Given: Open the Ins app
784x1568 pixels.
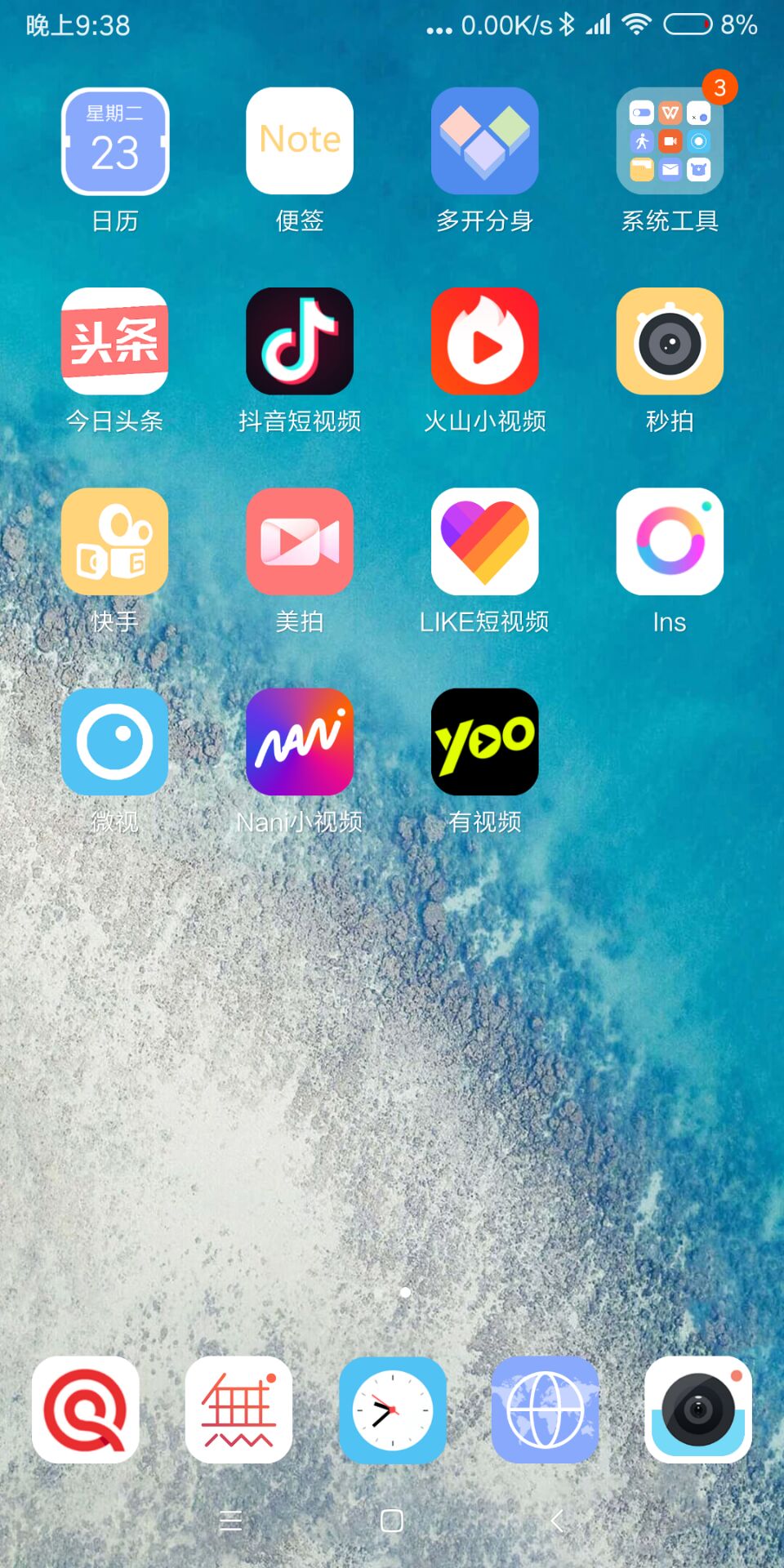Looking at the screenshot, I should (x=670, y=541).
